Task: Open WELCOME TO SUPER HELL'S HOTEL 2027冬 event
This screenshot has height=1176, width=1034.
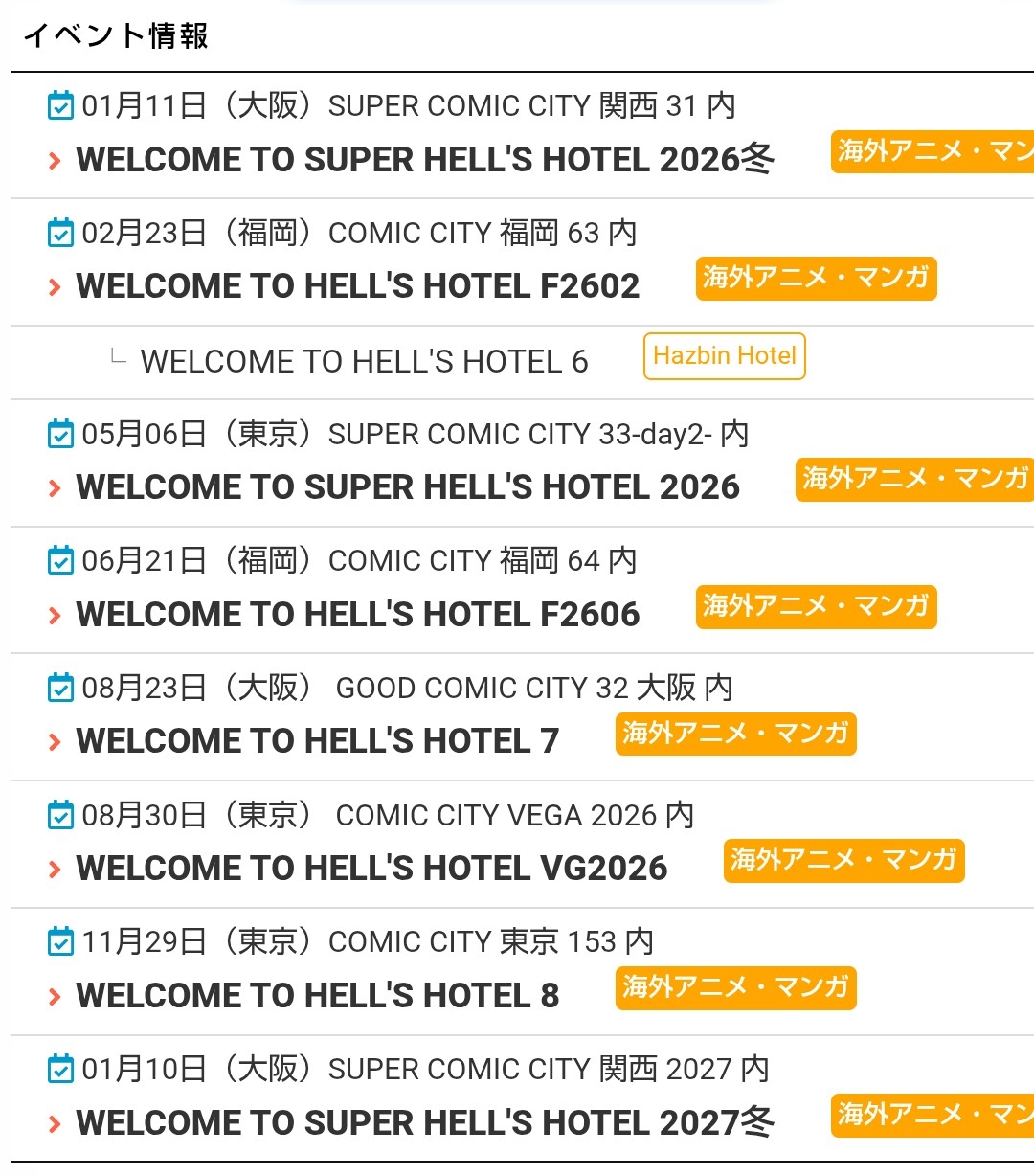Action: coord(424,1122)
